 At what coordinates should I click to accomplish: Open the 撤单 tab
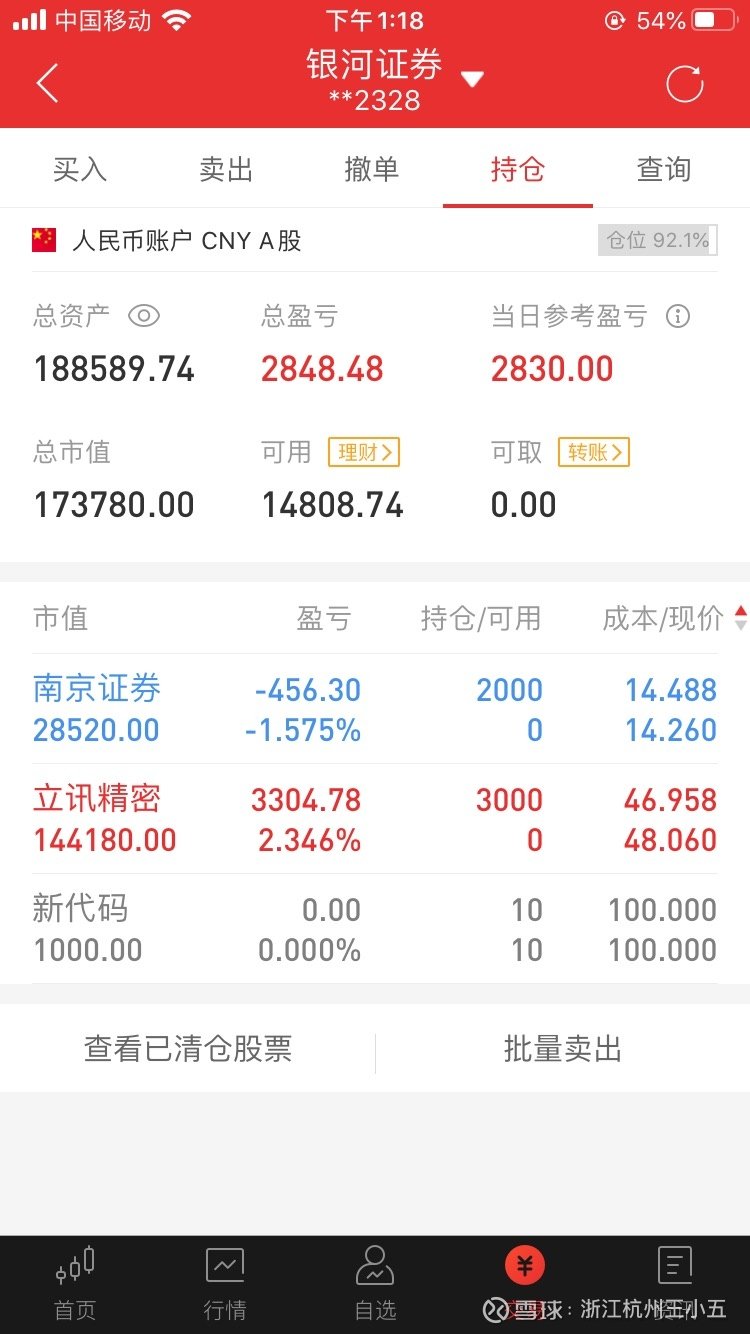coord(372,170)
